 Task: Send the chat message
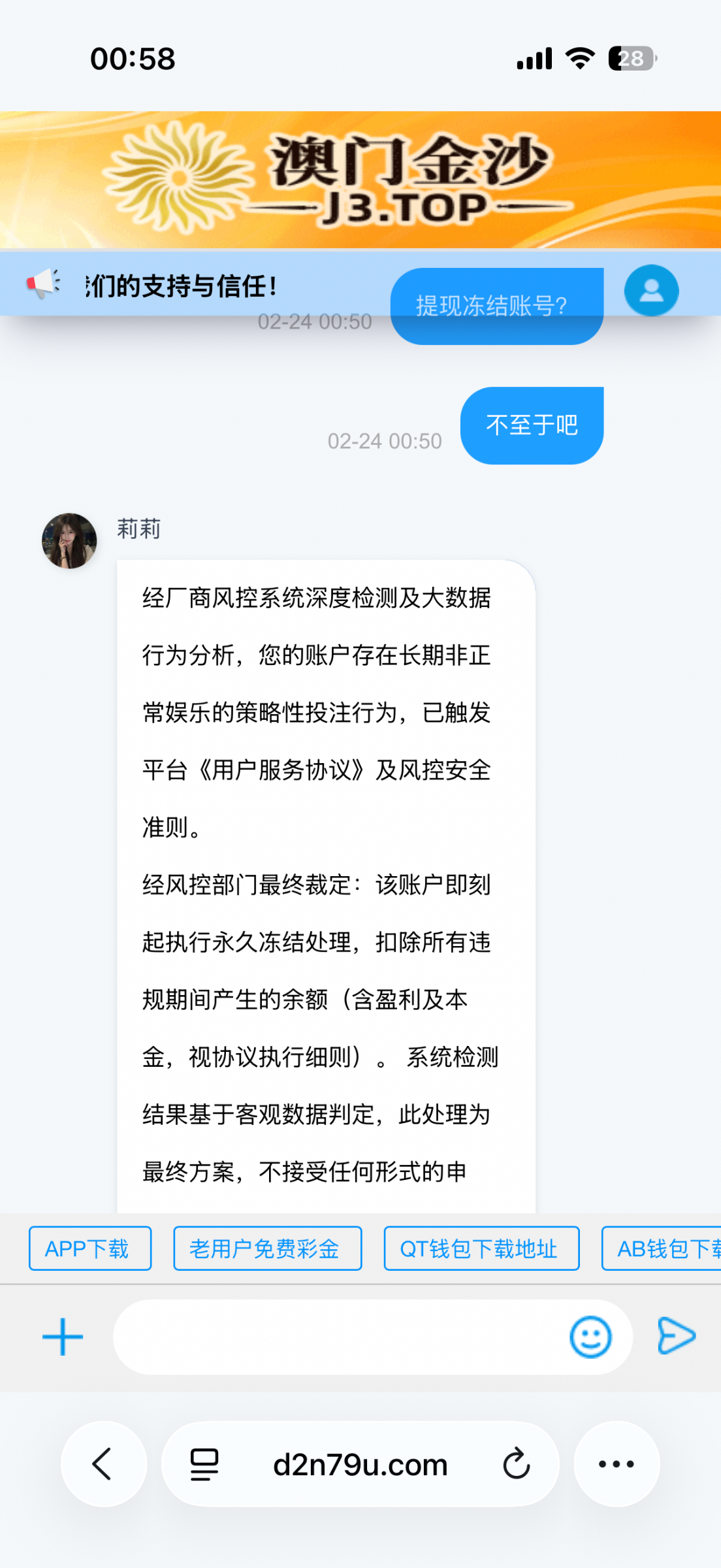(676, 1336)
